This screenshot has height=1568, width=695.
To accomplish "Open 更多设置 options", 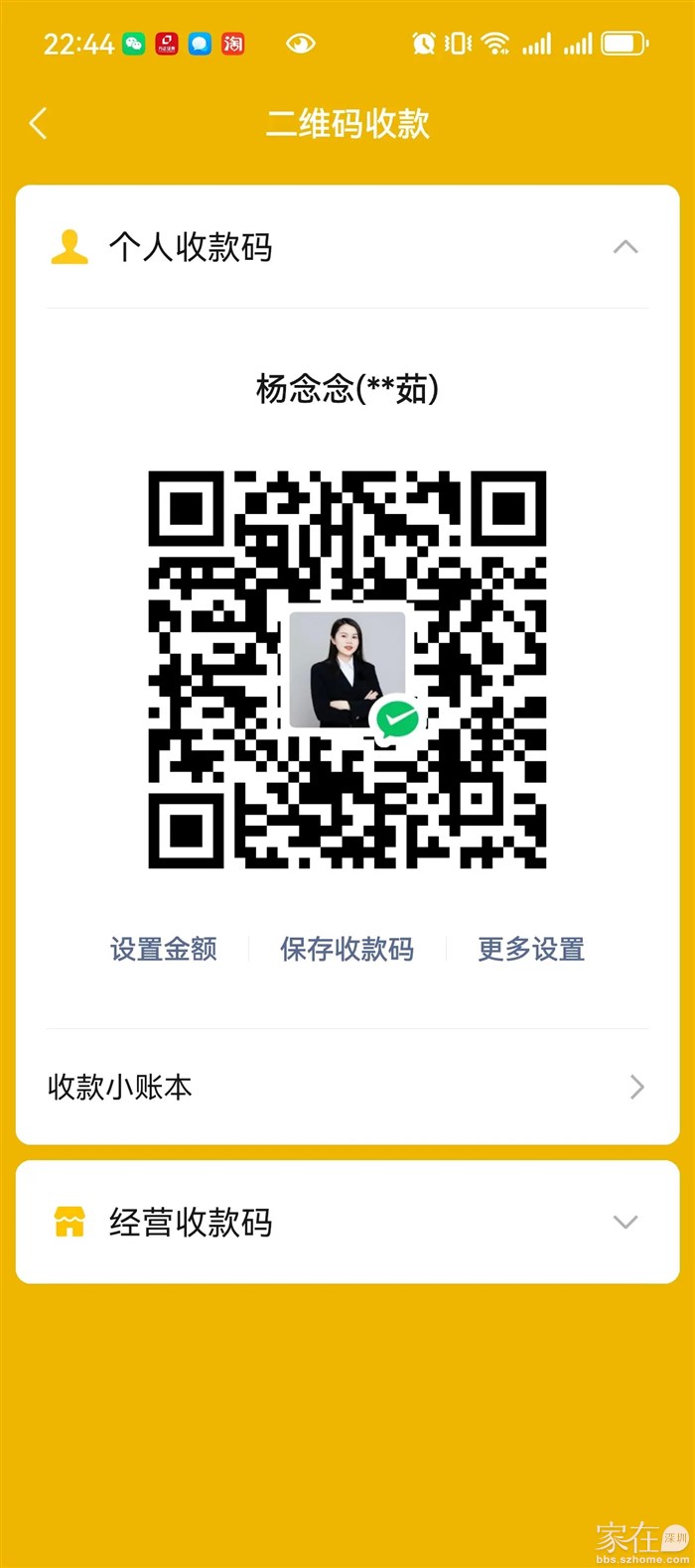I will tap(531, 949).
